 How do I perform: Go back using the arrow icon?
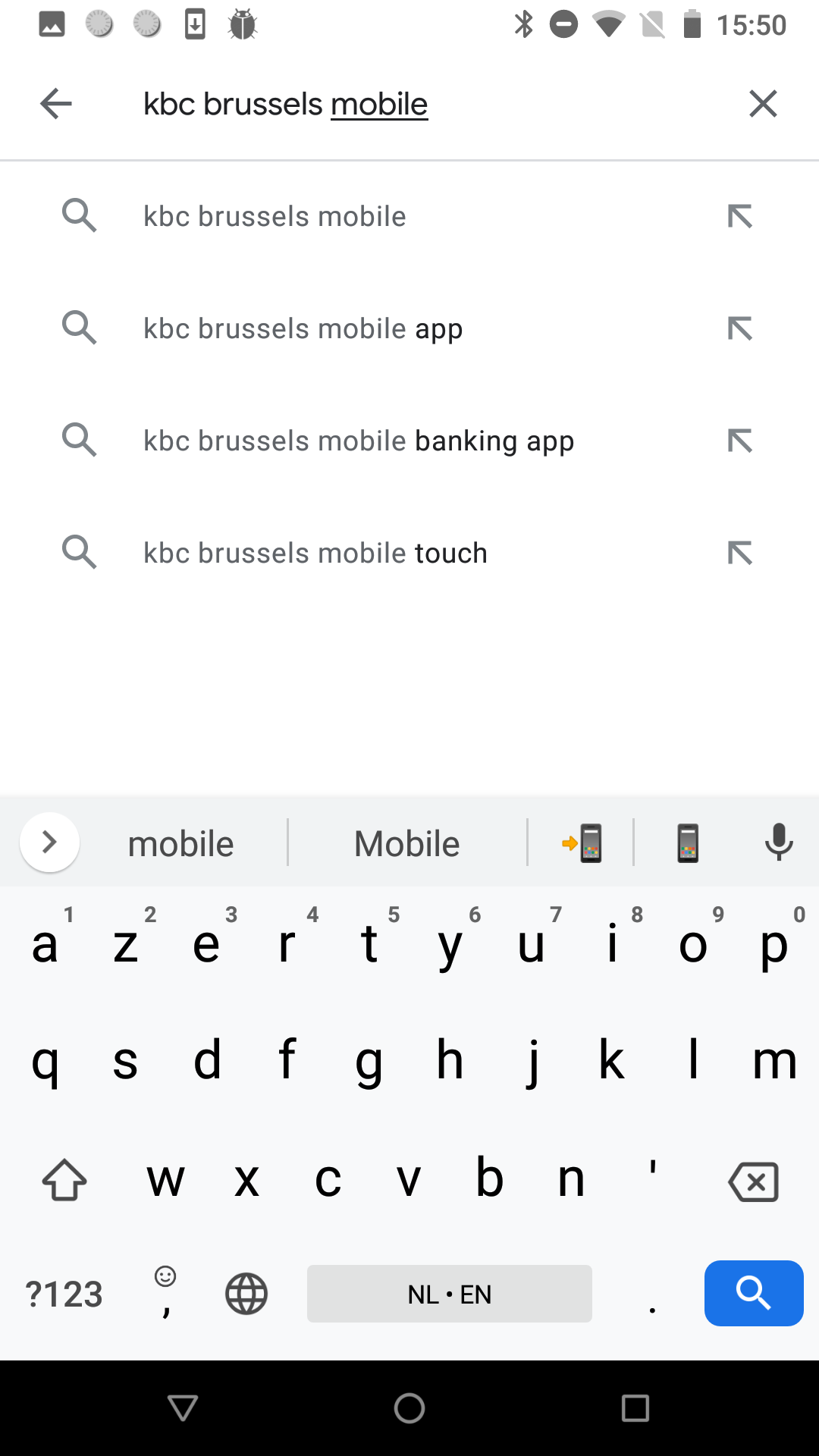[56, 104]
